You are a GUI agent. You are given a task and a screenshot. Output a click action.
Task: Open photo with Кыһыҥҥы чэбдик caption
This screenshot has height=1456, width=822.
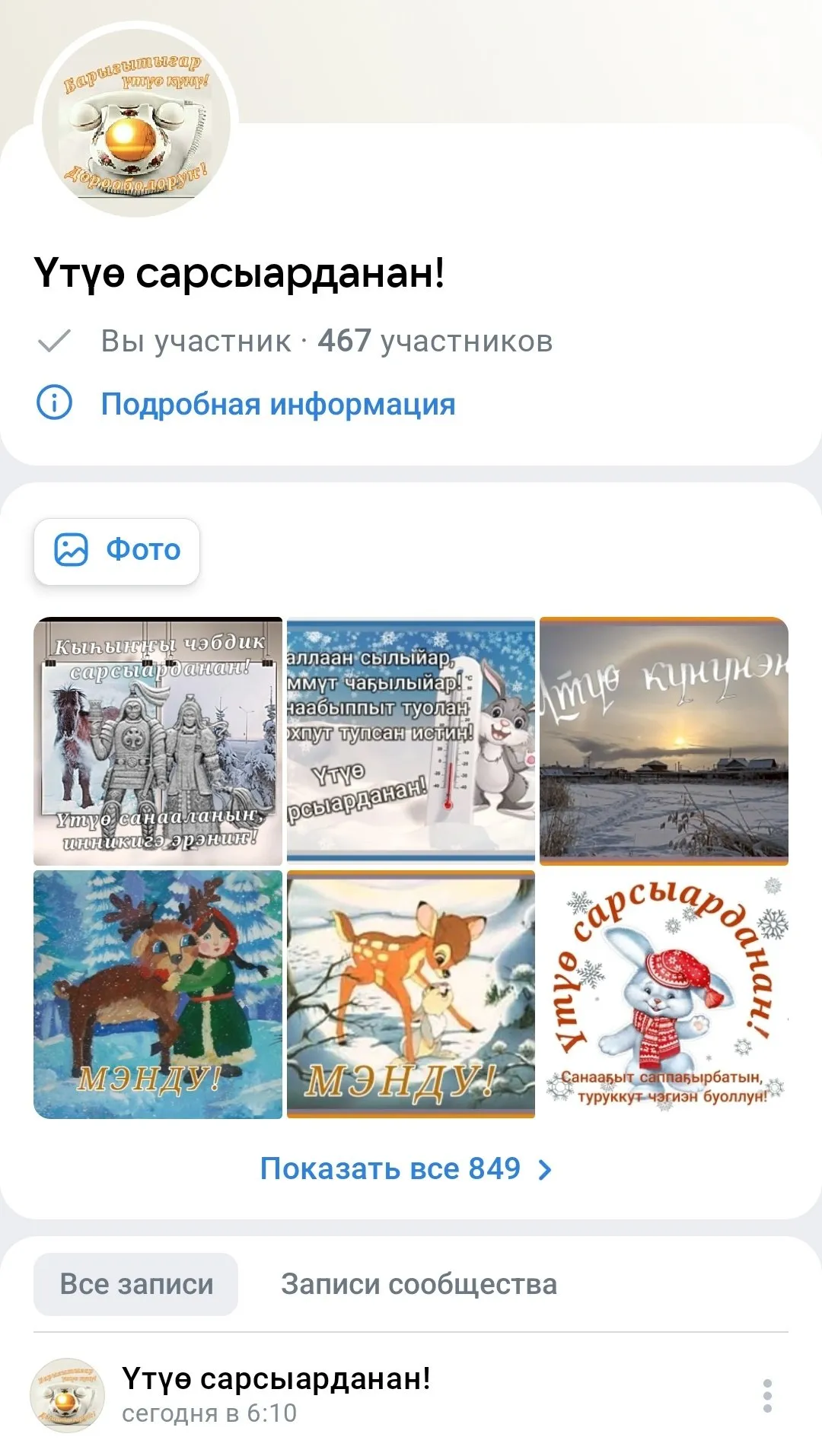(158, 741)
